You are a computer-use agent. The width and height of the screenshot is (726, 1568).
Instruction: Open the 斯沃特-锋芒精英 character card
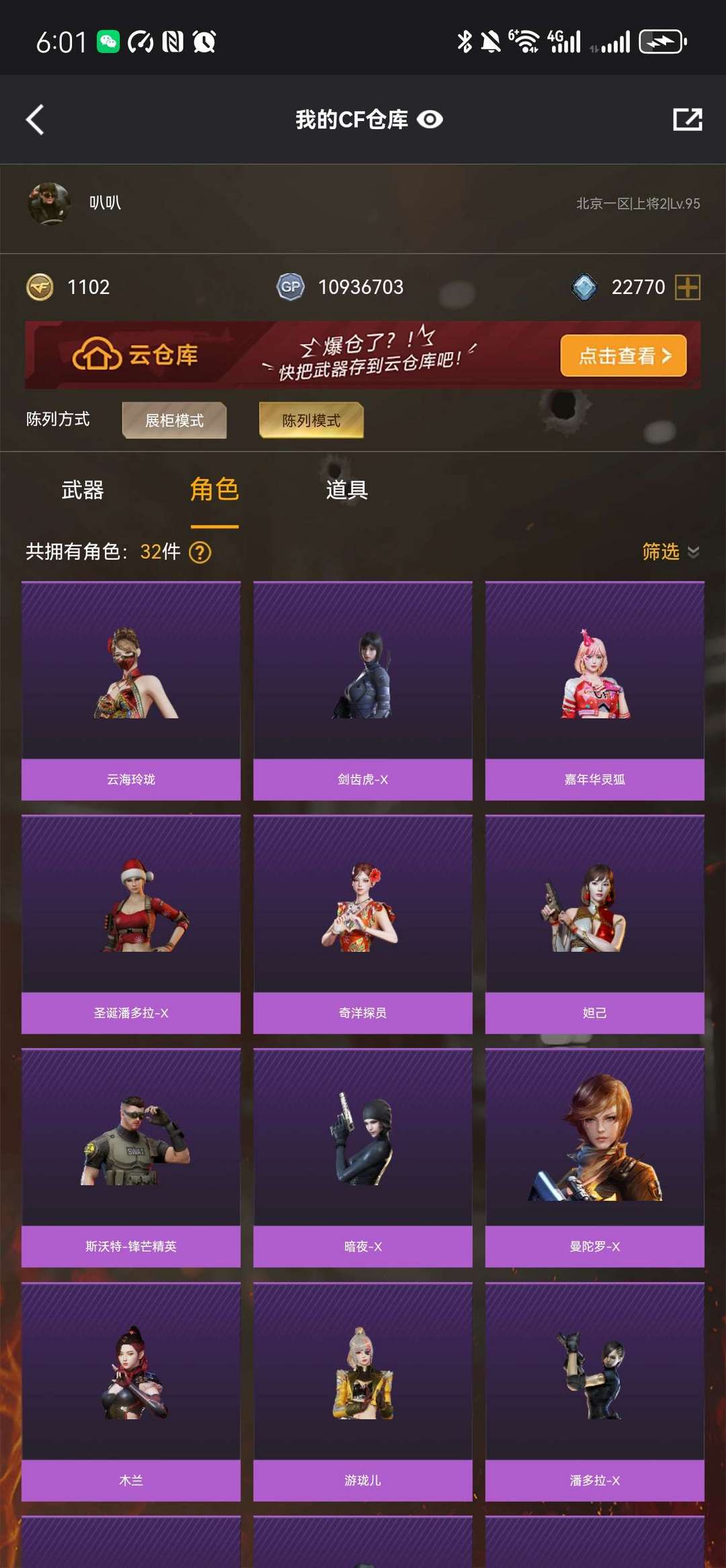[x=131, y=1158]
